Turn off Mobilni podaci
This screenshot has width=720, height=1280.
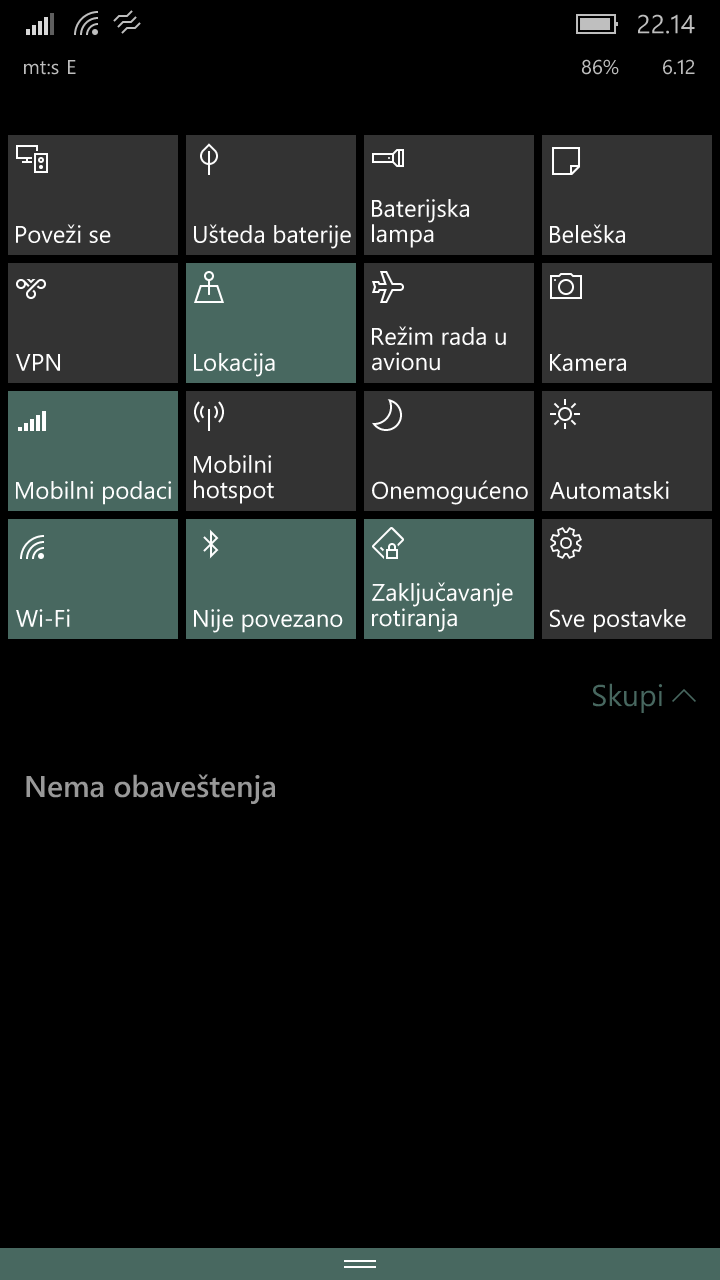tap(93, 451)
